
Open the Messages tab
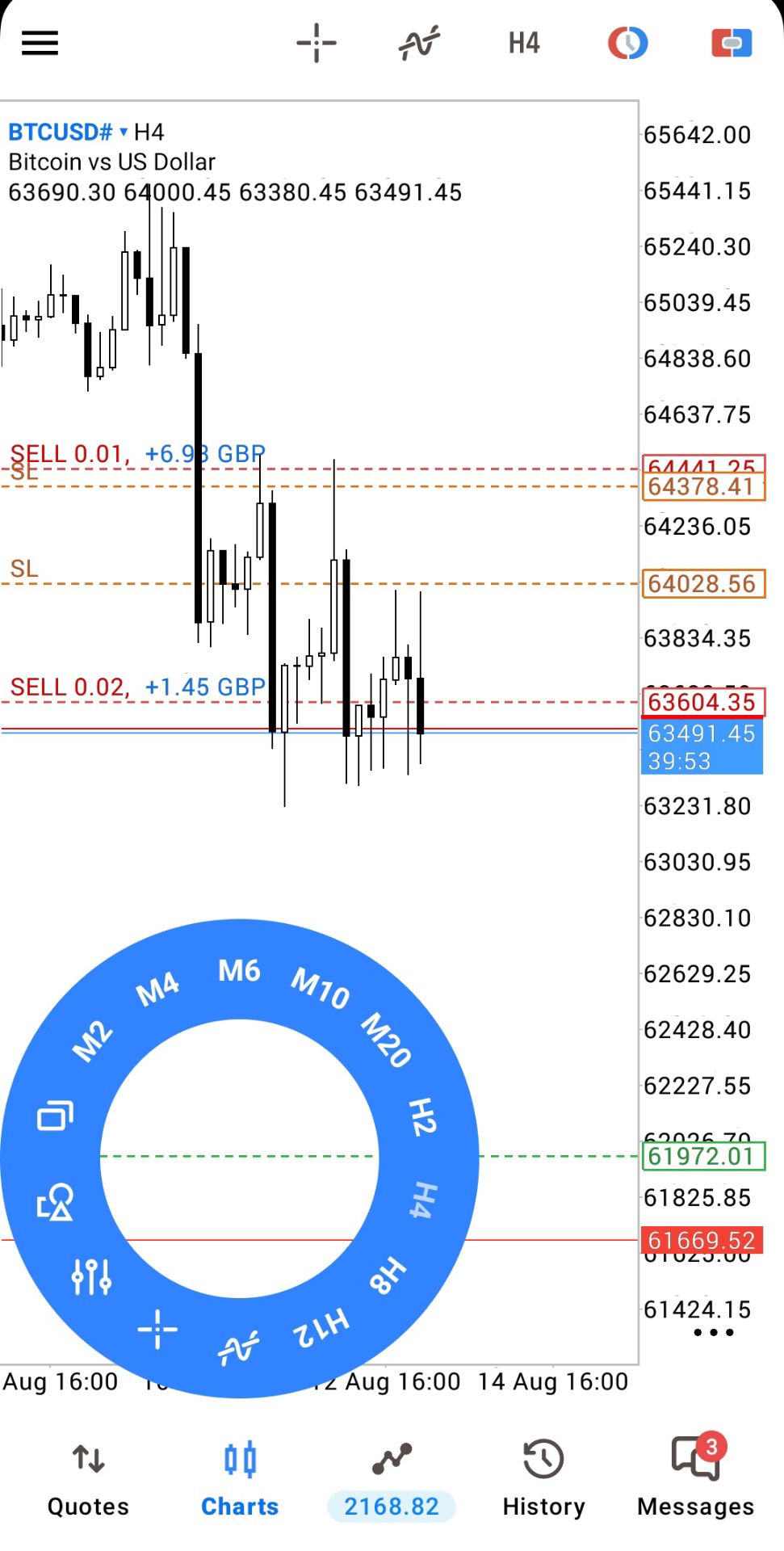pyautogui.click(x=695, y=1478)
